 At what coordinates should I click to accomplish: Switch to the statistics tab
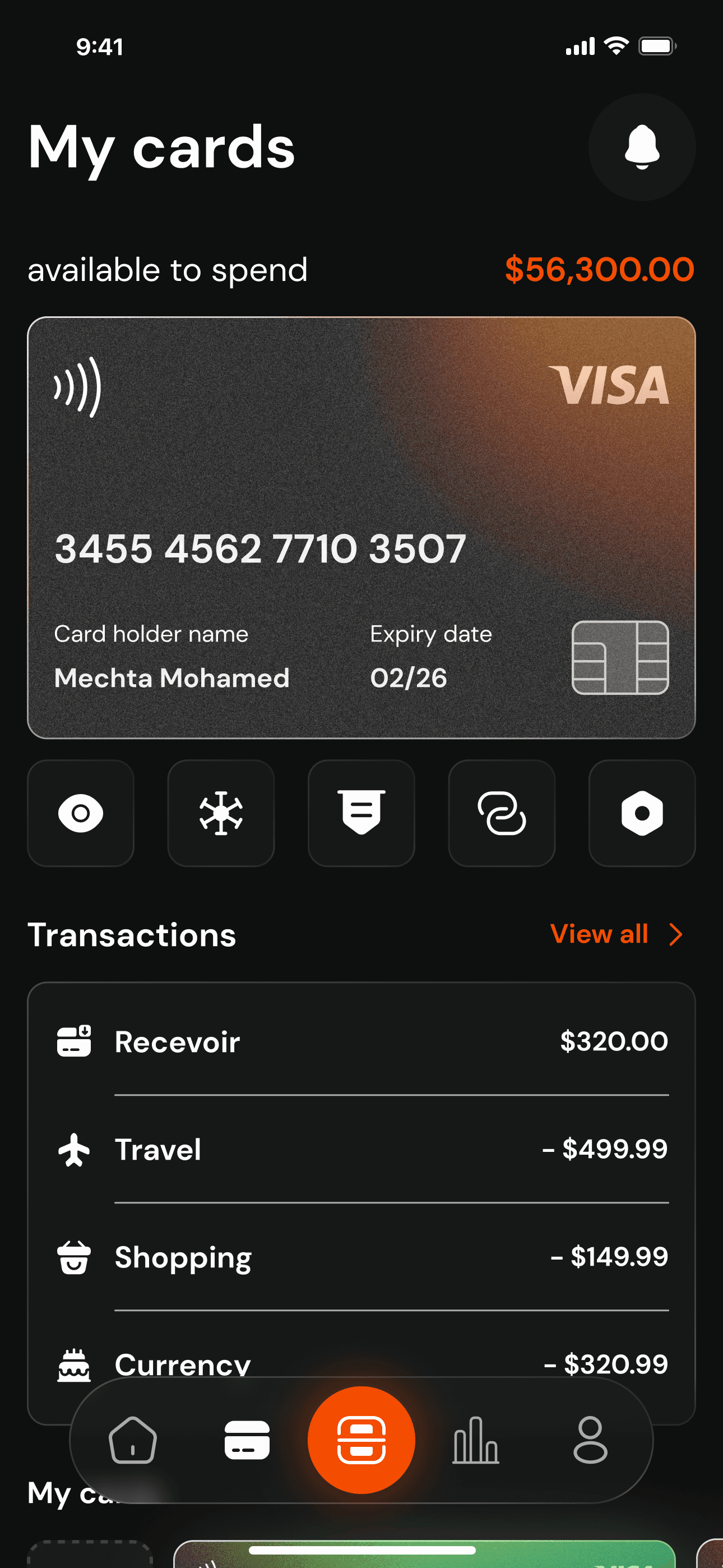click(x=476, y=1440)
